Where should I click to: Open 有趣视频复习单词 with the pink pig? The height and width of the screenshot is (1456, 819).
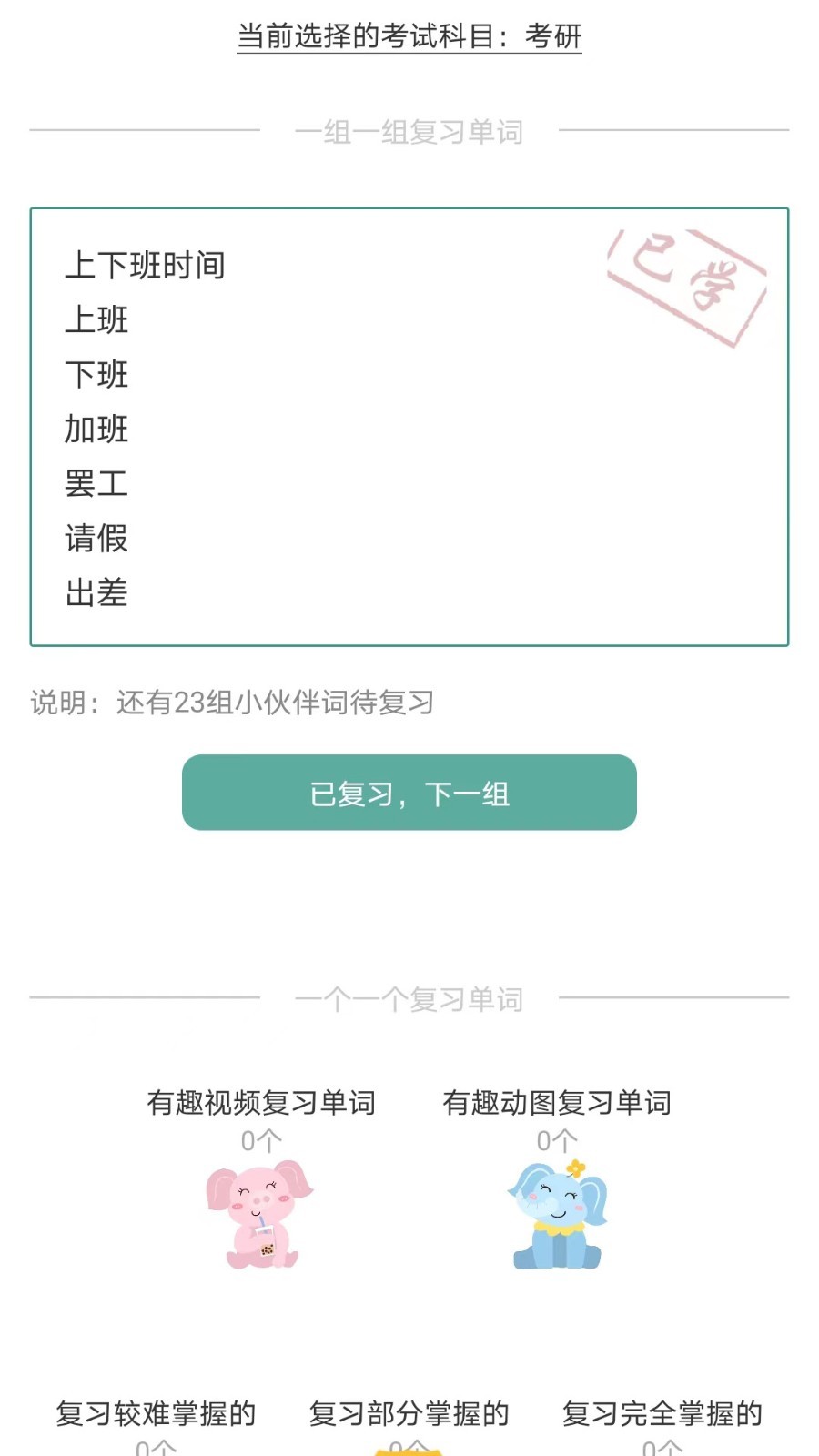[261, 1179]
